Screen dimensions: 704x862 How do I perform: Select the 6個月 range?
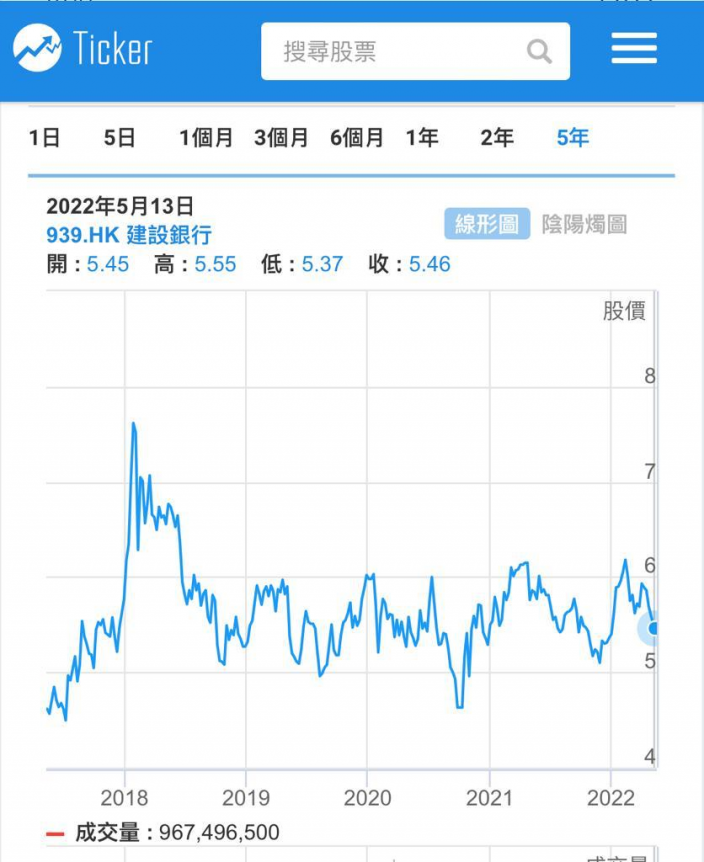pyautogui.click(x=357, y=137)
